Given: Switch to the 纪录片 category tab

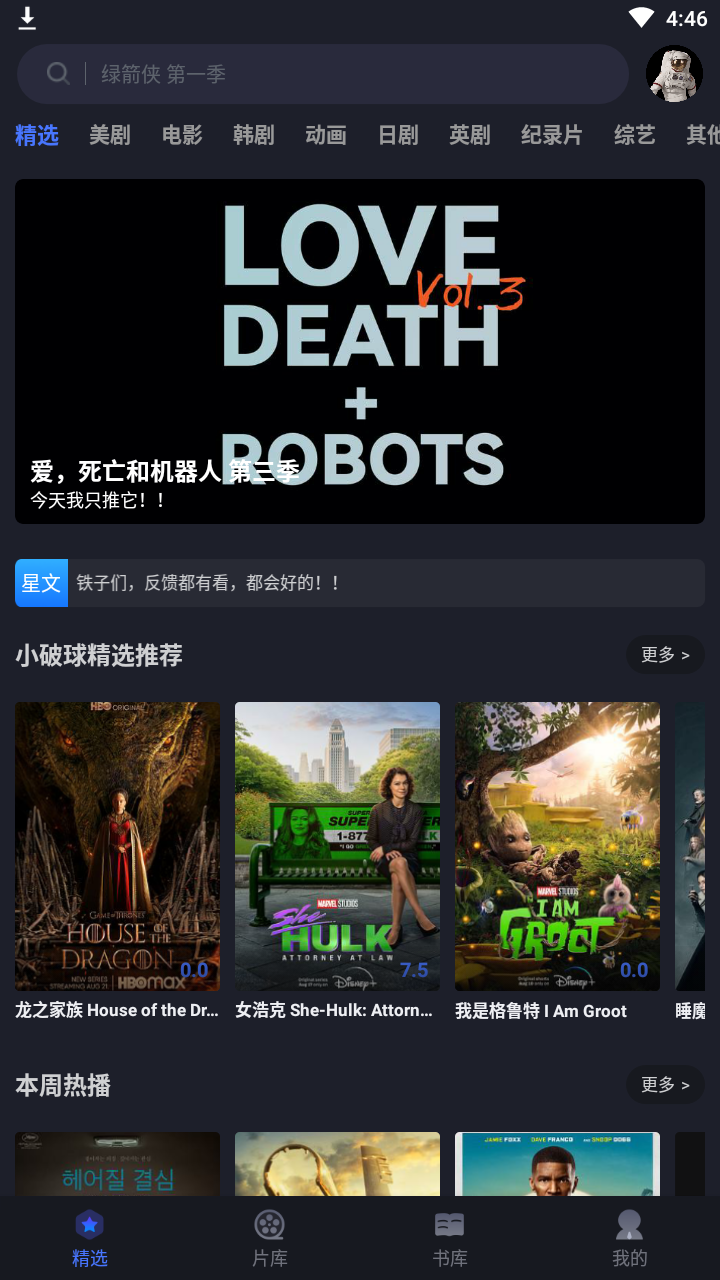Looking at the screenshot, I should (552, 135).
